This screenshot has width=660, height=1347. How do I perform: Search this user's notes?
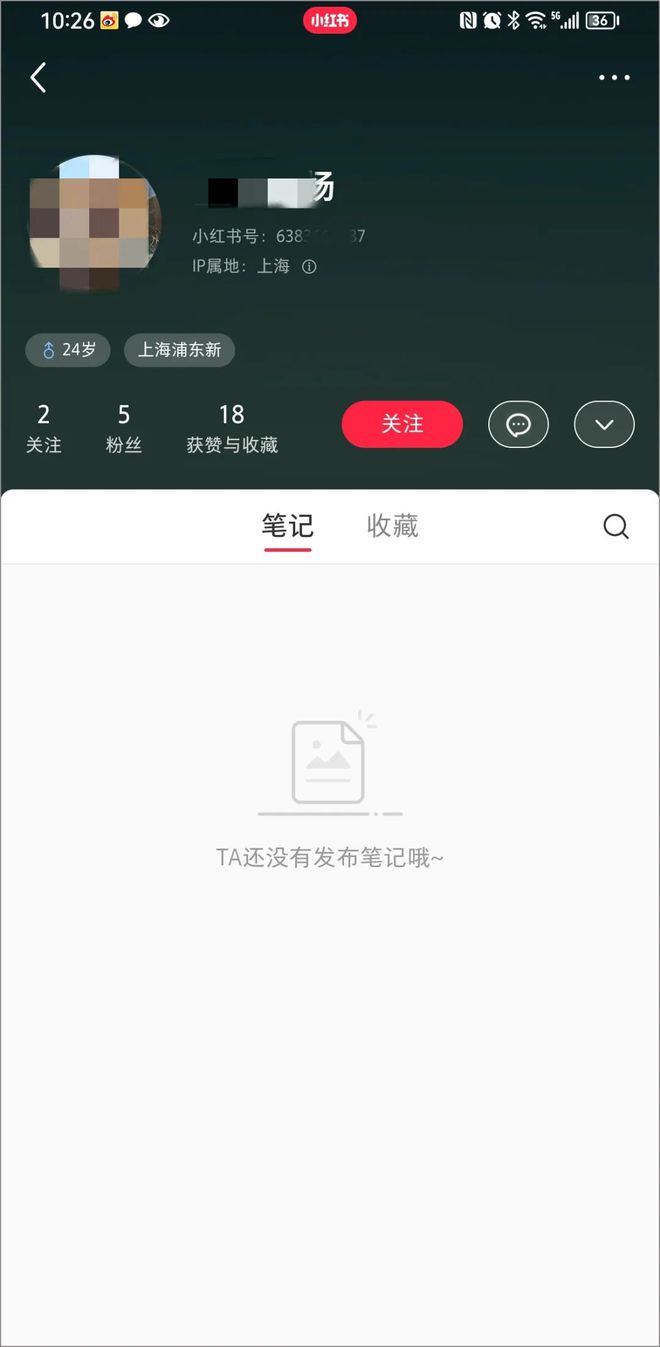(616, 527)
